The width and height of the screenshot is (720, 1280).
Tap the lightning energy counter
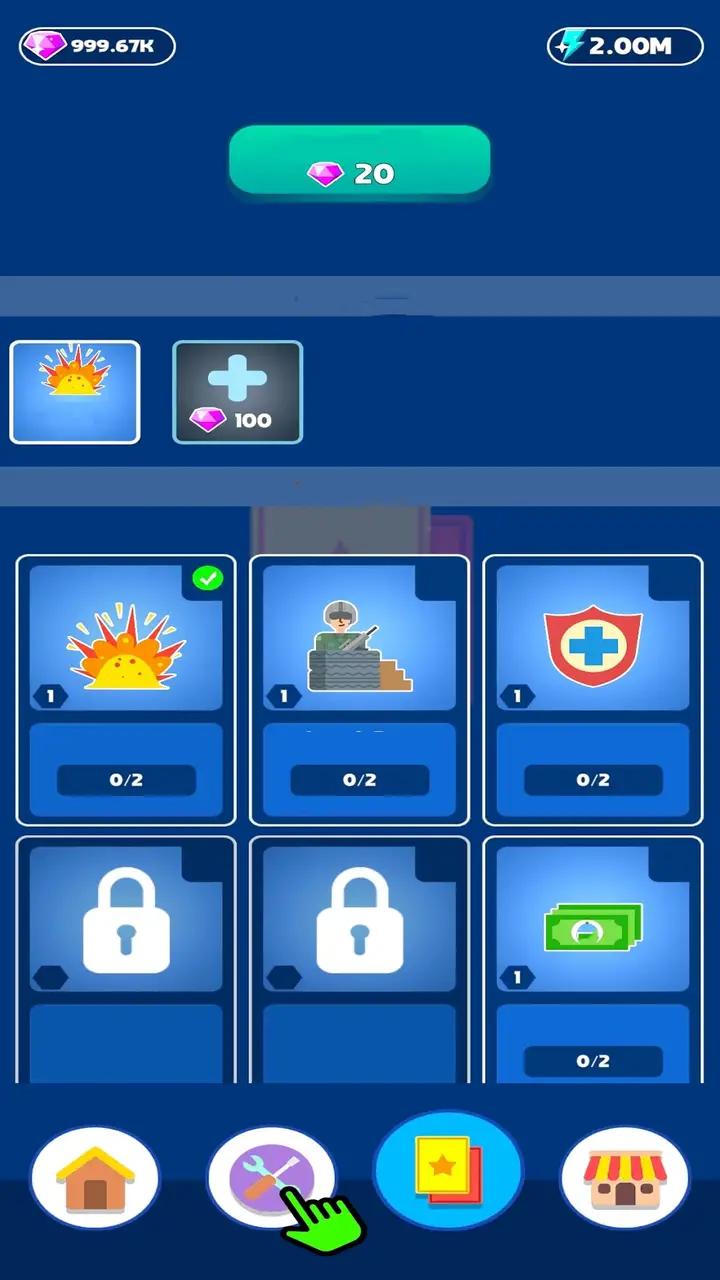point(622,44)
